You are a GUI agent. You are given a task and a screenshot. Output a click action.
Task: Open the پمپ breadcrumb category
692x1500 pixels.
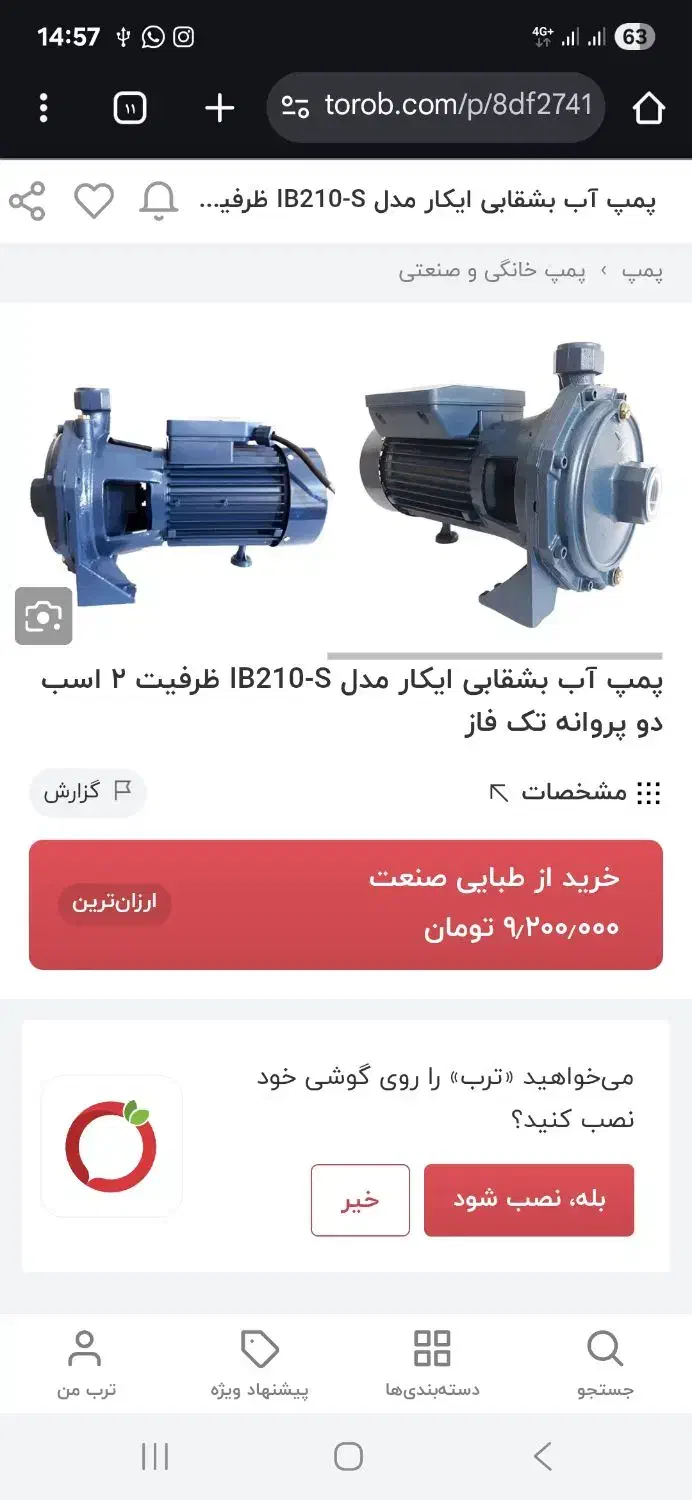coord(642,272)
